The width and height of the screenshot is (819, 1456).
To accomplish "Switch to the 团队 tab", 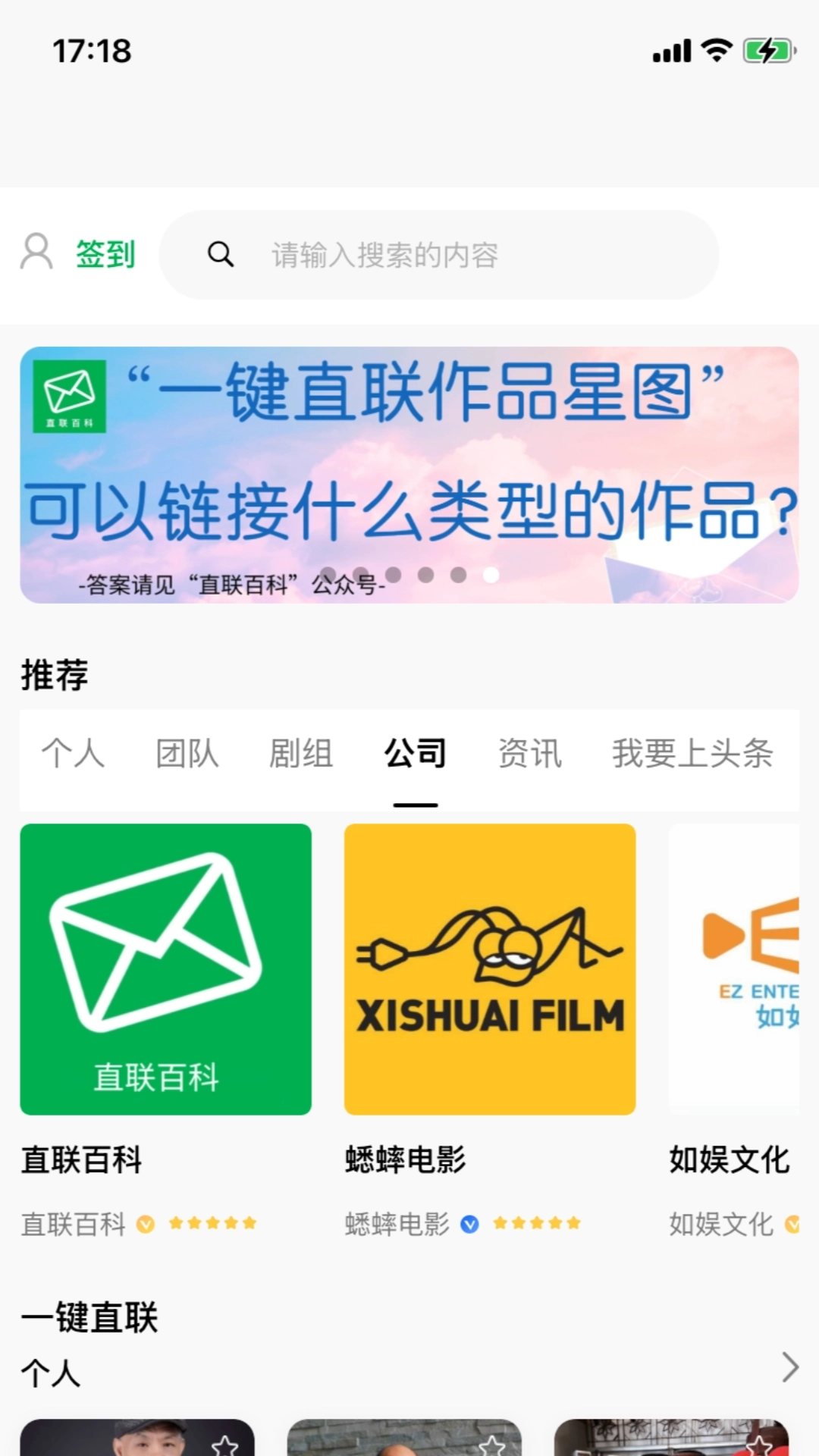I will pos(187,752).
